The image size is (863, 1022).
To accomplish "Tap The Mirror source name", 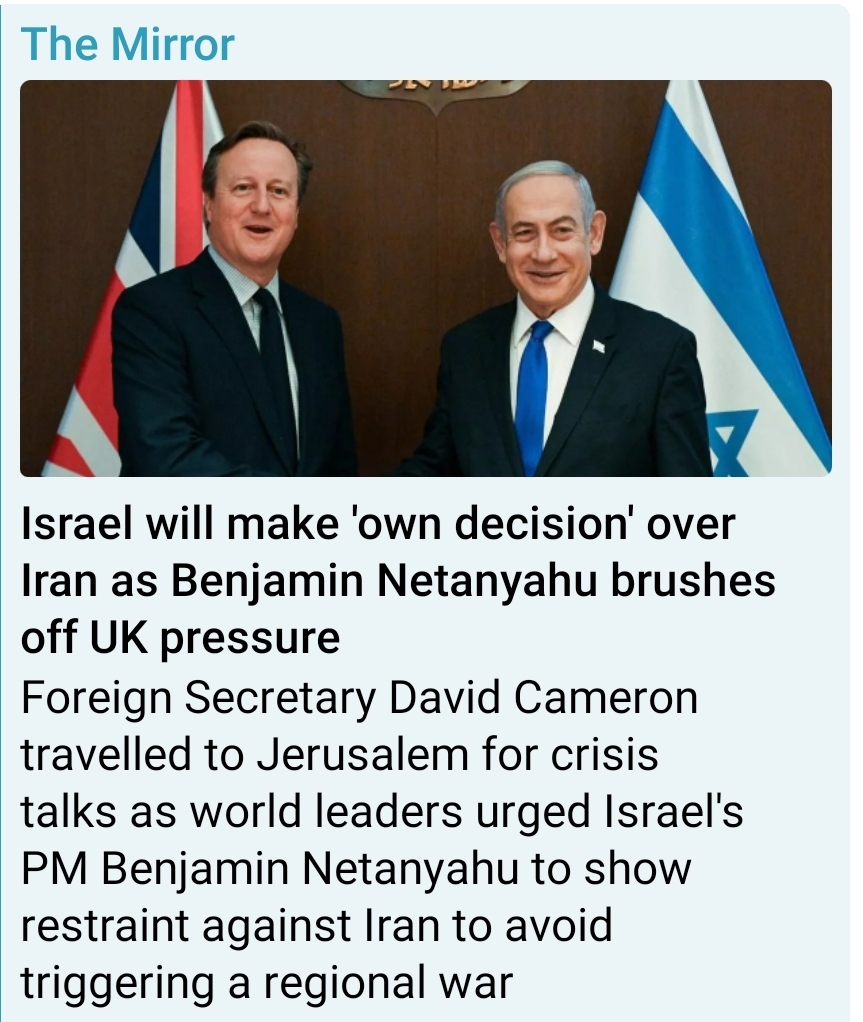I will [127, 44].
